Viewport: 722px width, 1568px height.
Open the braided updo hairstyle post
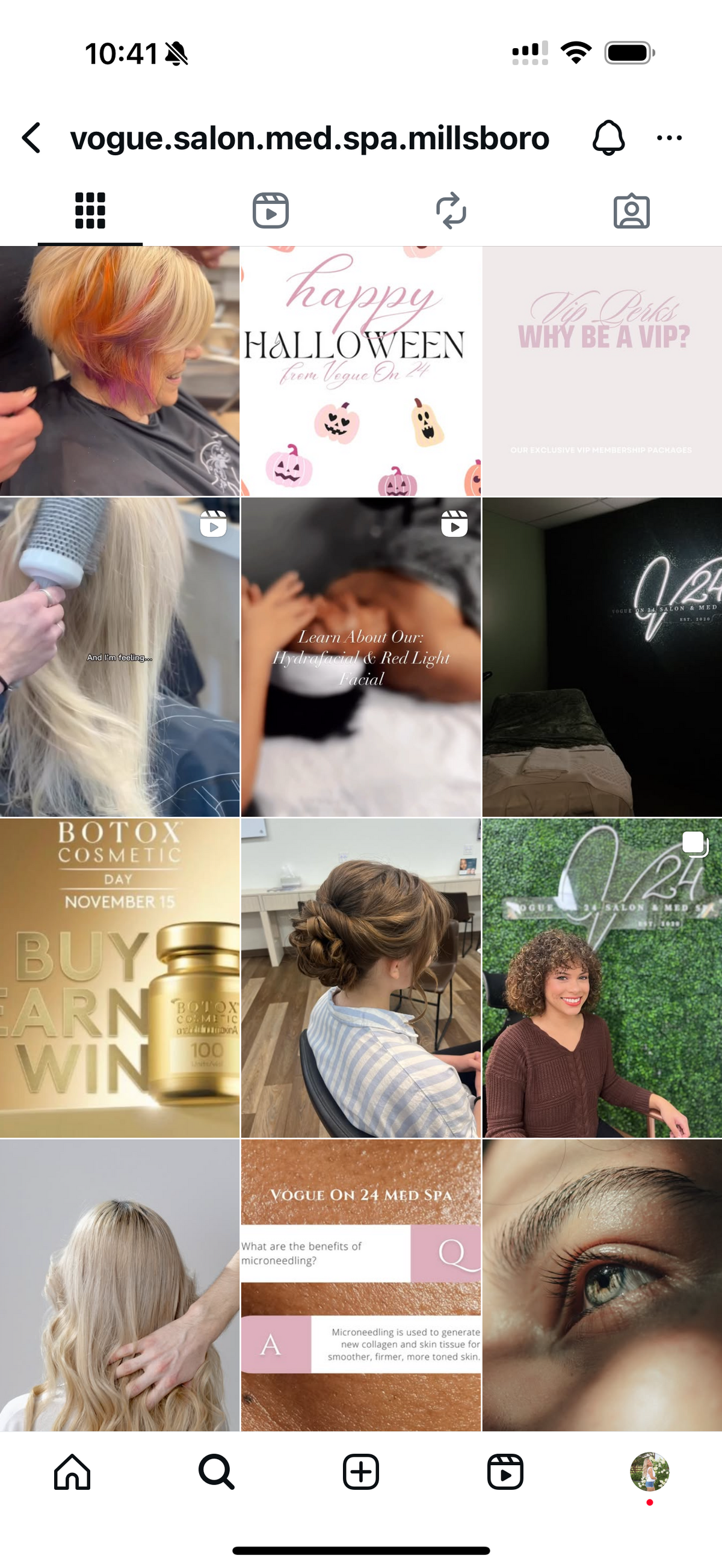[x=361, y=977]
